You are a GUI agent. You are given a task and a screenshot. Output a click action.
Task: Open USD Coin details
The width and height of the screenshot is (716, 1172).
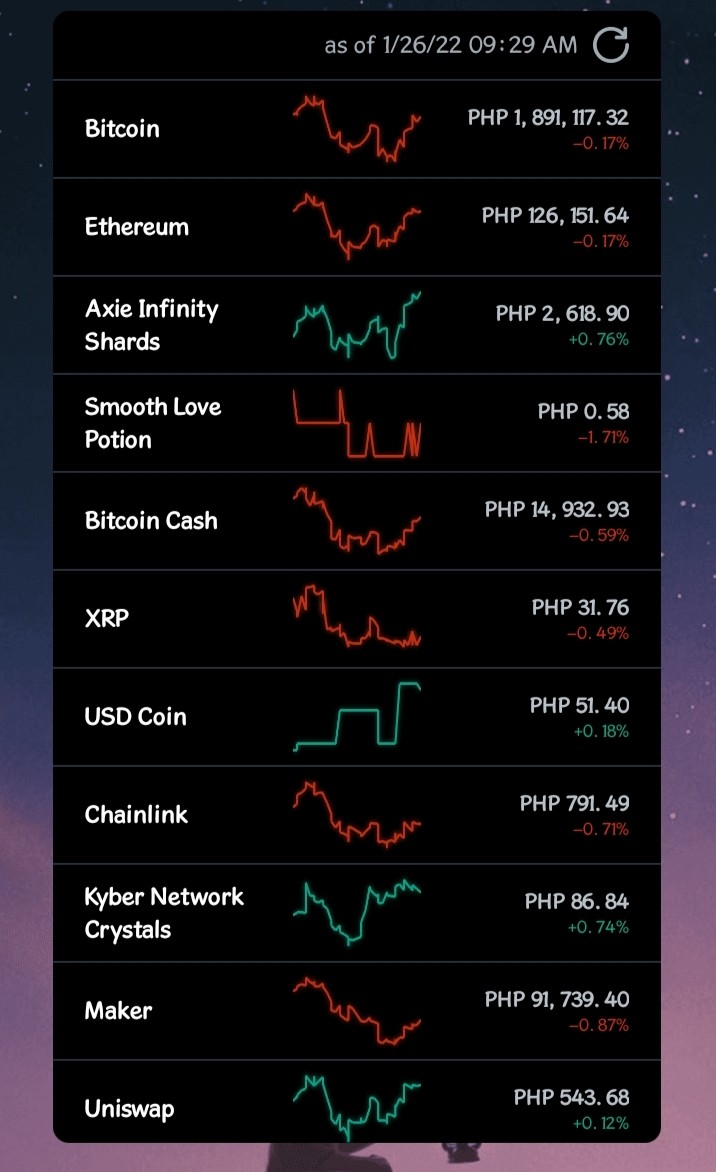click(x=357, y=716)
